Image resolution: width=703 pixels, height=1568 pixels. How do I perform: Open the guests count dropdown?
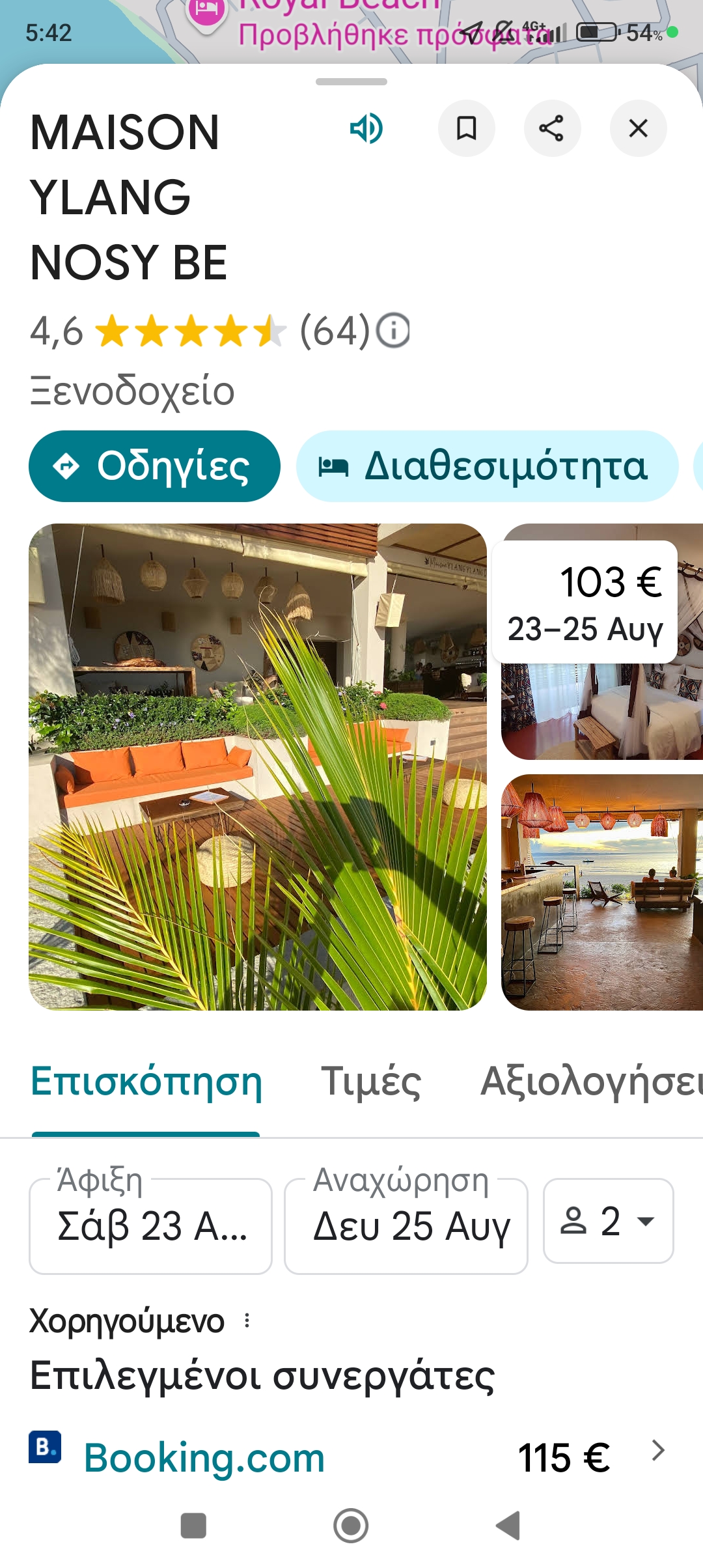608,1221
